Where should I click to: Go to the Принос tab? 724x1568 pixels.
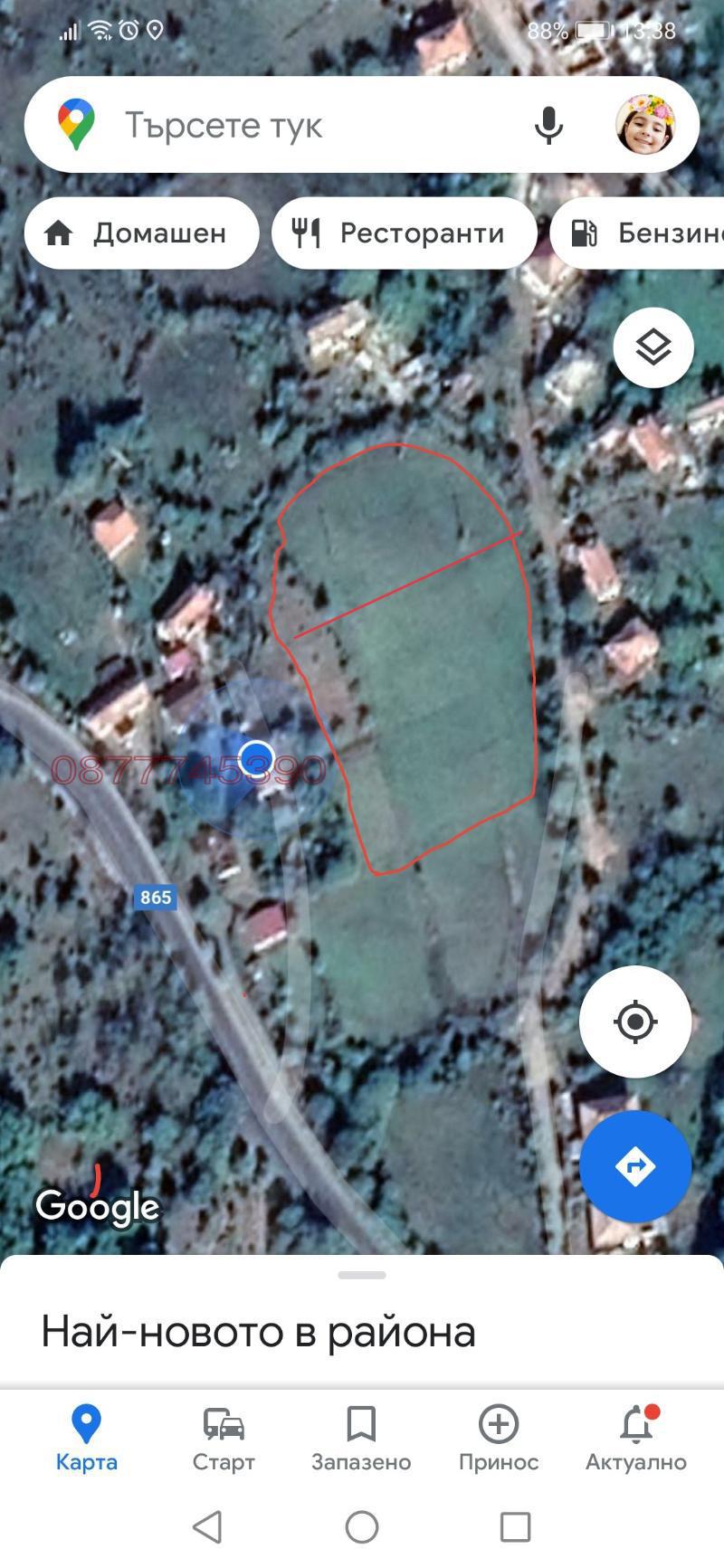click(499, 1437)
